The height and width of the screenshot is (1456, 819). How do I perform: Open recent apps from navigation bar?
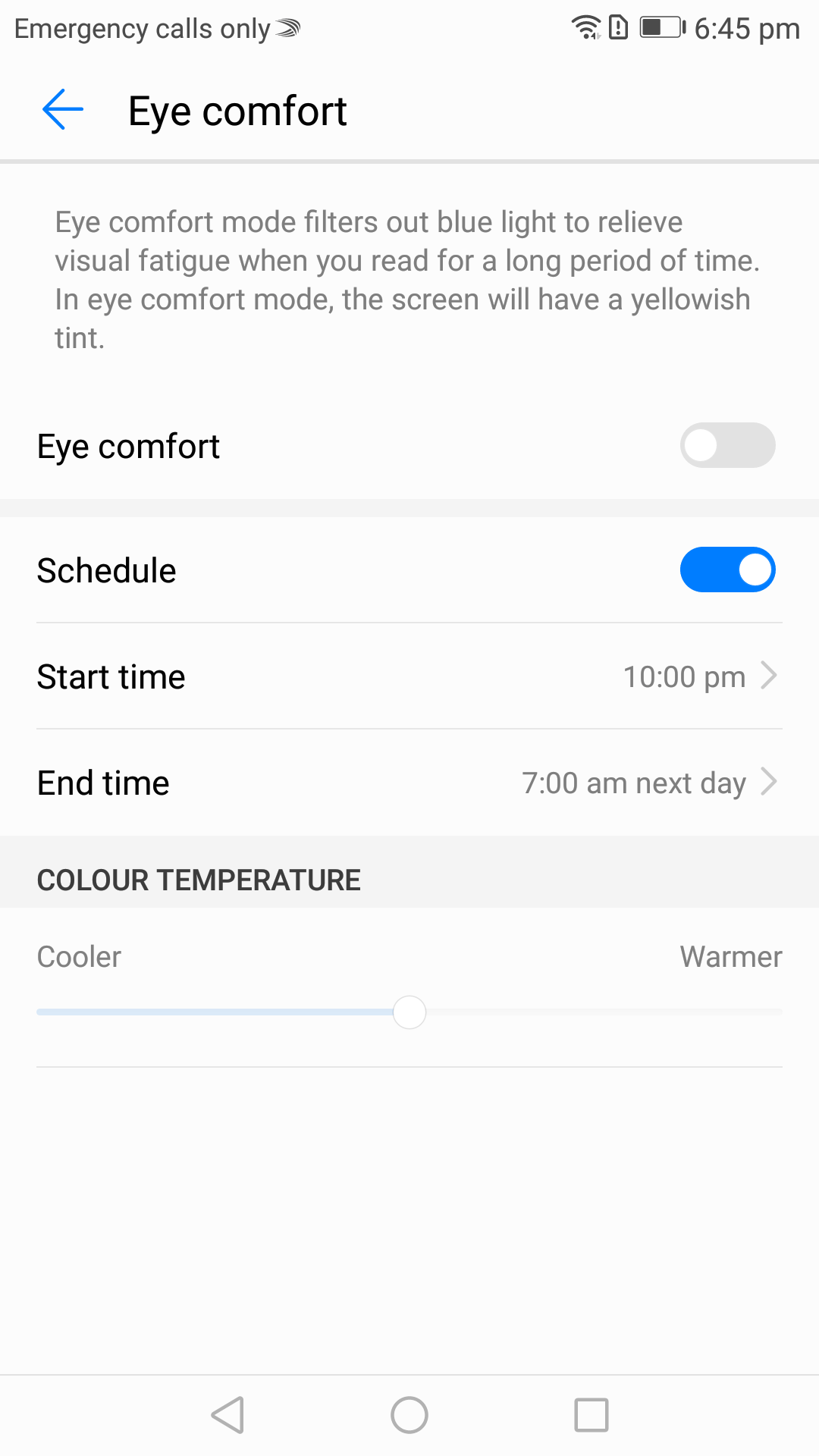tap(591, 1415)
